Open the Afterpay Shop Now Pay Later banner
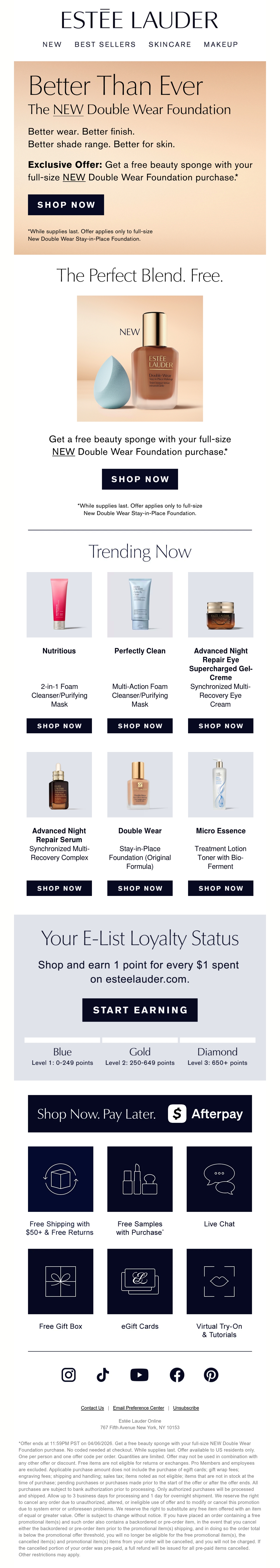The image size is (280, 1568). click(x=140, y=1114)
